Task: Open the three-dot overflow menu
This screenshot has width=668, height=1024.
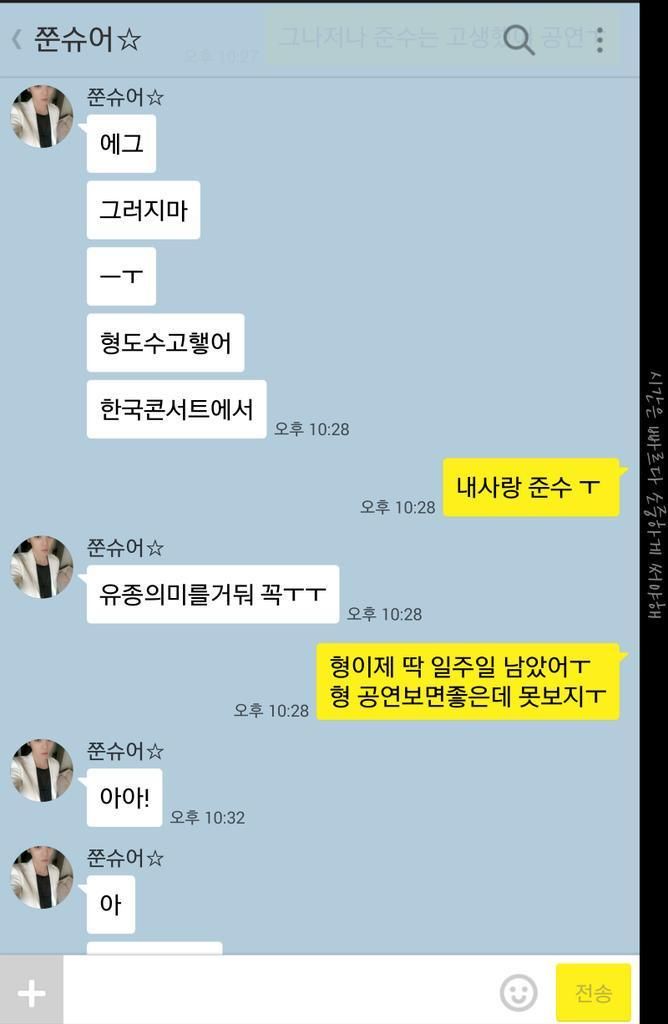Action: click(x=599, y=40)
